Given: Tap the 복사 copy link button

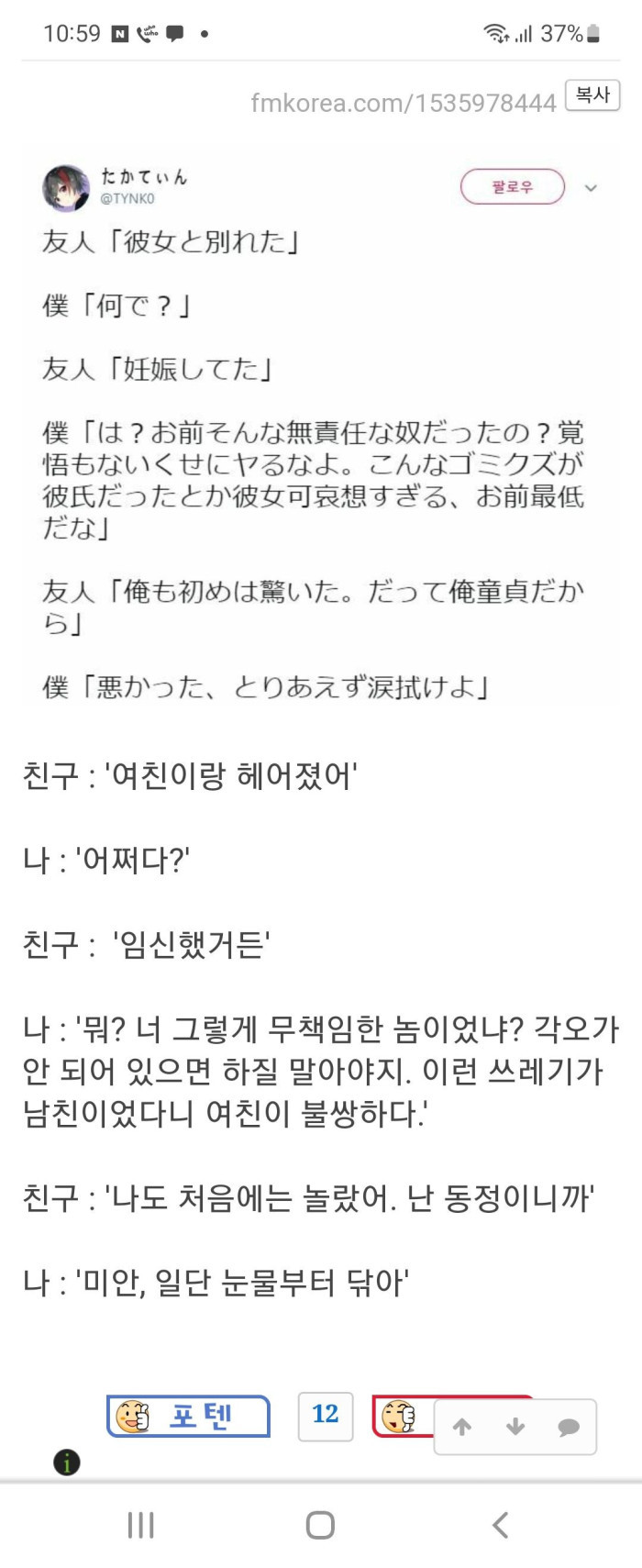Looking at the screenshot, I should point(592,95).
